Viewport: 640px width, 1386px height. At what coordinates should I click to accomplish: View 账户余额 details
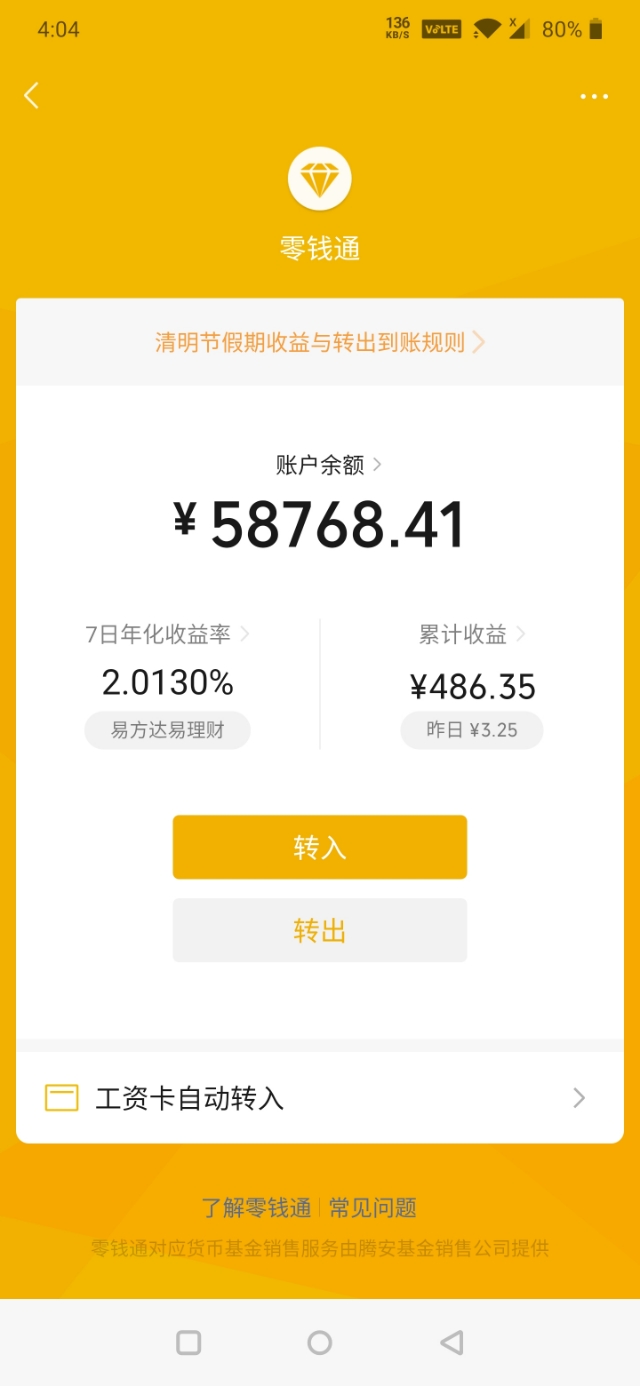pos(328,465)
